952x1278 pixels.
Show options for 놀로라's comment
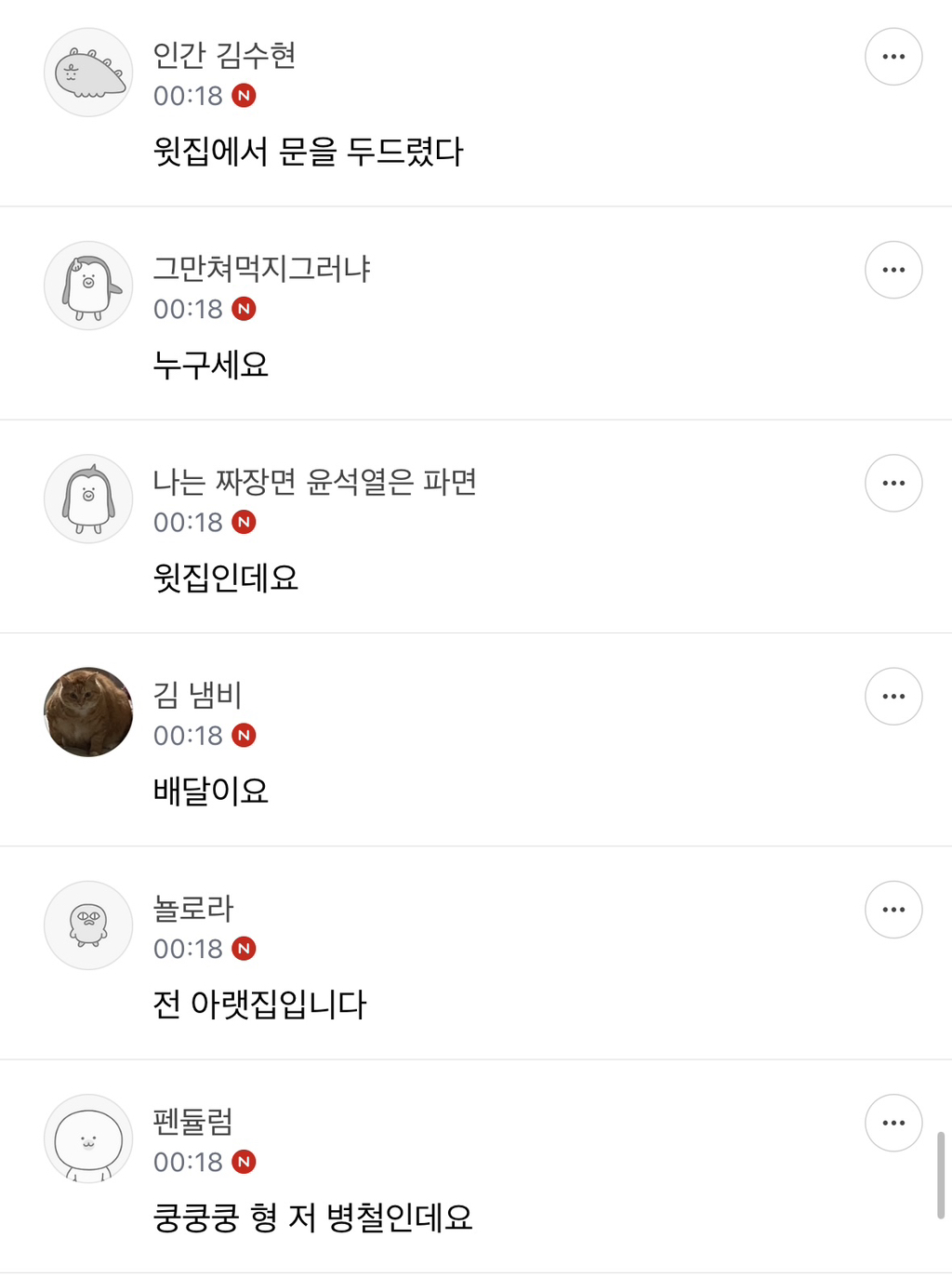[893, 909]
